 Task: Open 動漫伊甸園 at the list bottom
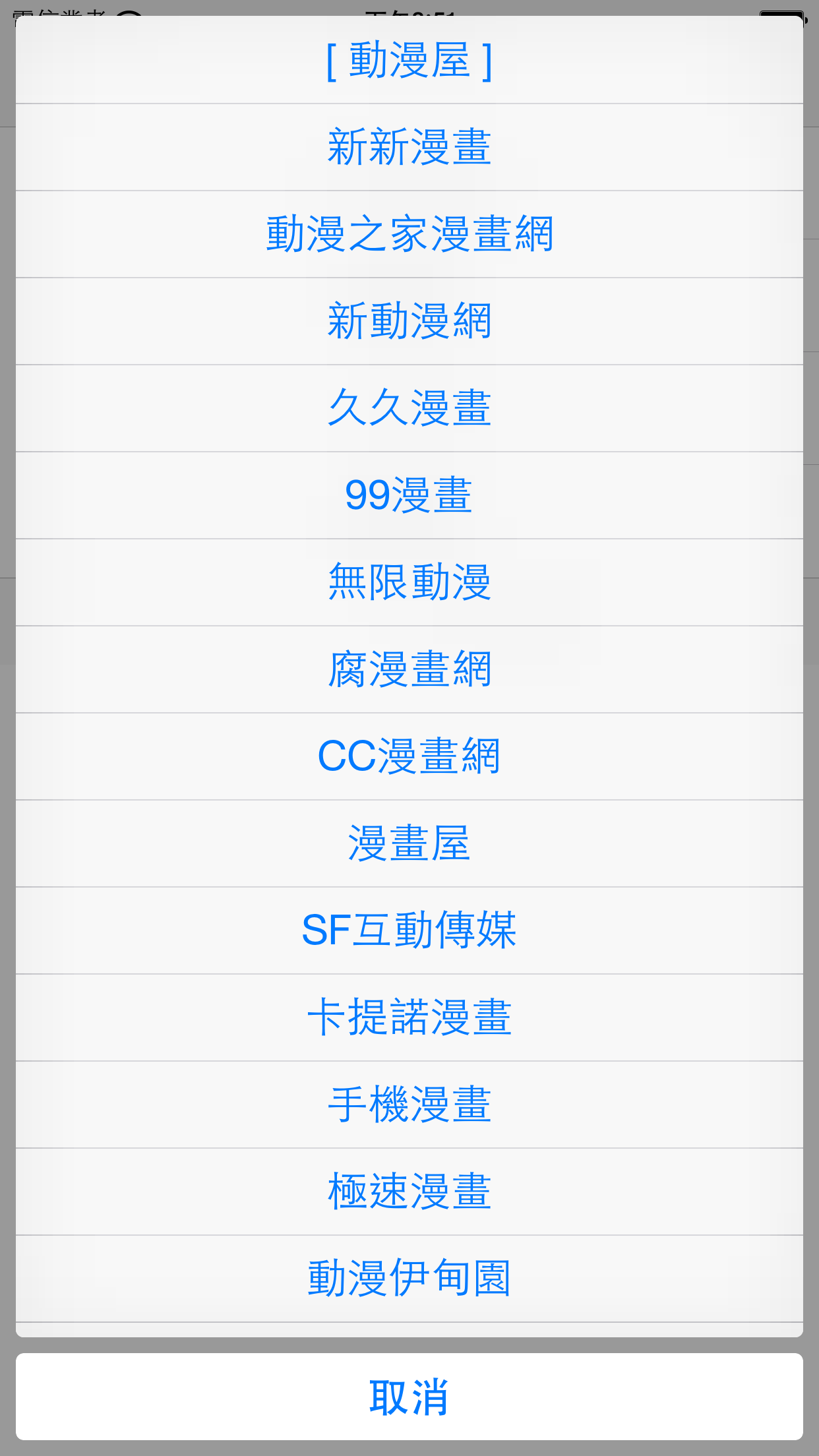click(409, 1278)
